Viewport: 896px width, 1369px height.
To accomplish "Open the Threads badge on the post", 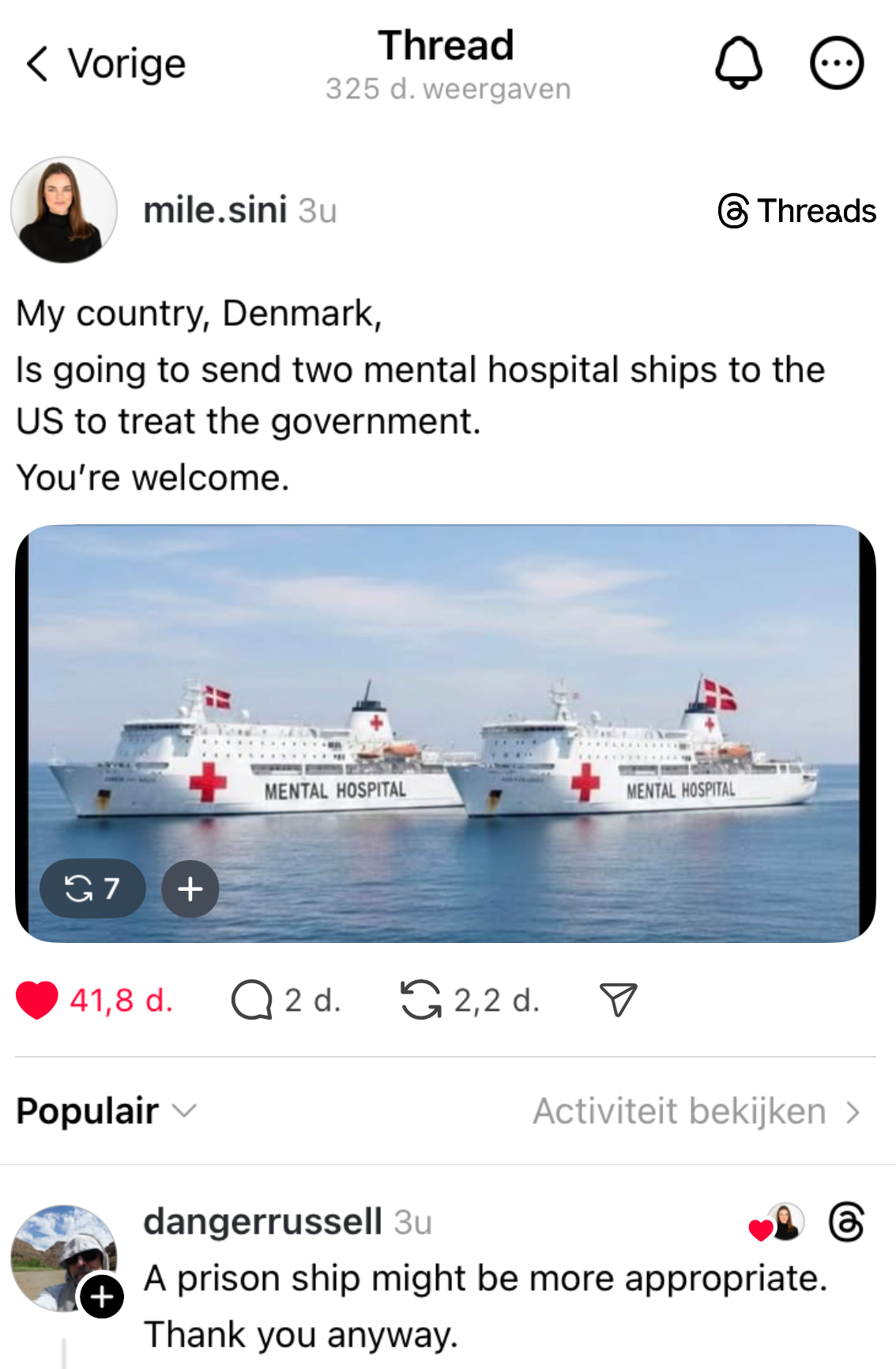I will pos(796,211).
